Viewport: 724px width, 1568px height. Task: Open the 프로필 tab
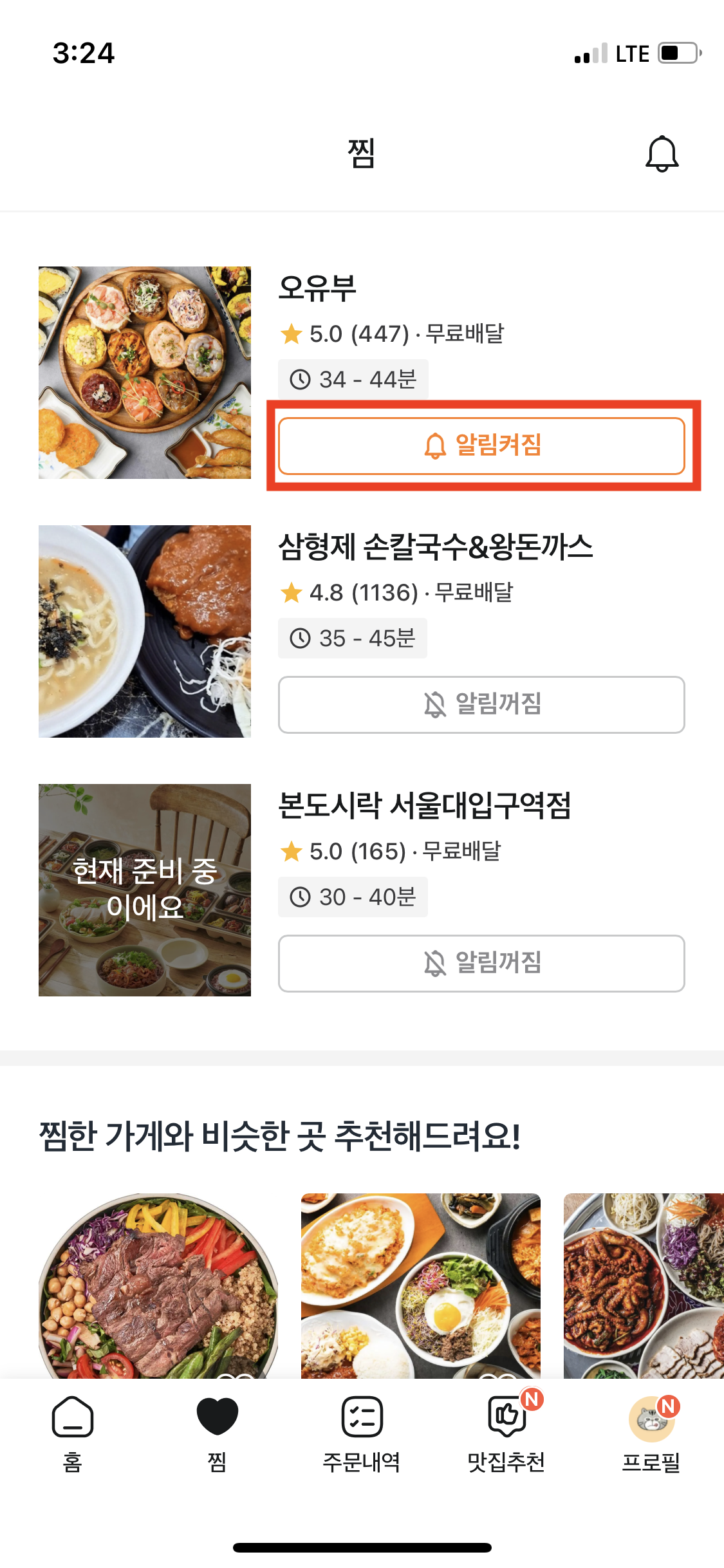click(x=651, y=1433)
